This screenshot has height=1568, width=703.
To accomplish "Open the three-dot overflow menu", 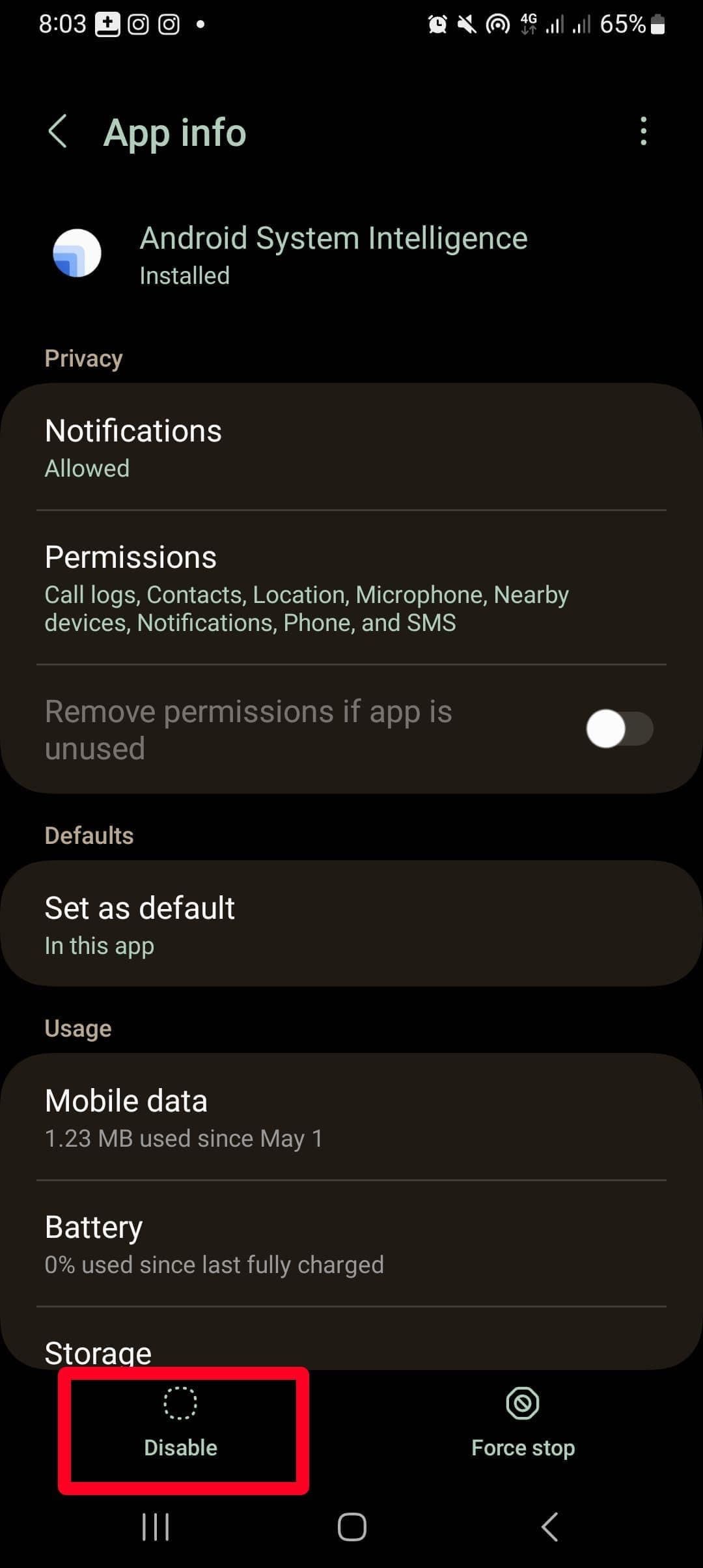I will 643,132.
